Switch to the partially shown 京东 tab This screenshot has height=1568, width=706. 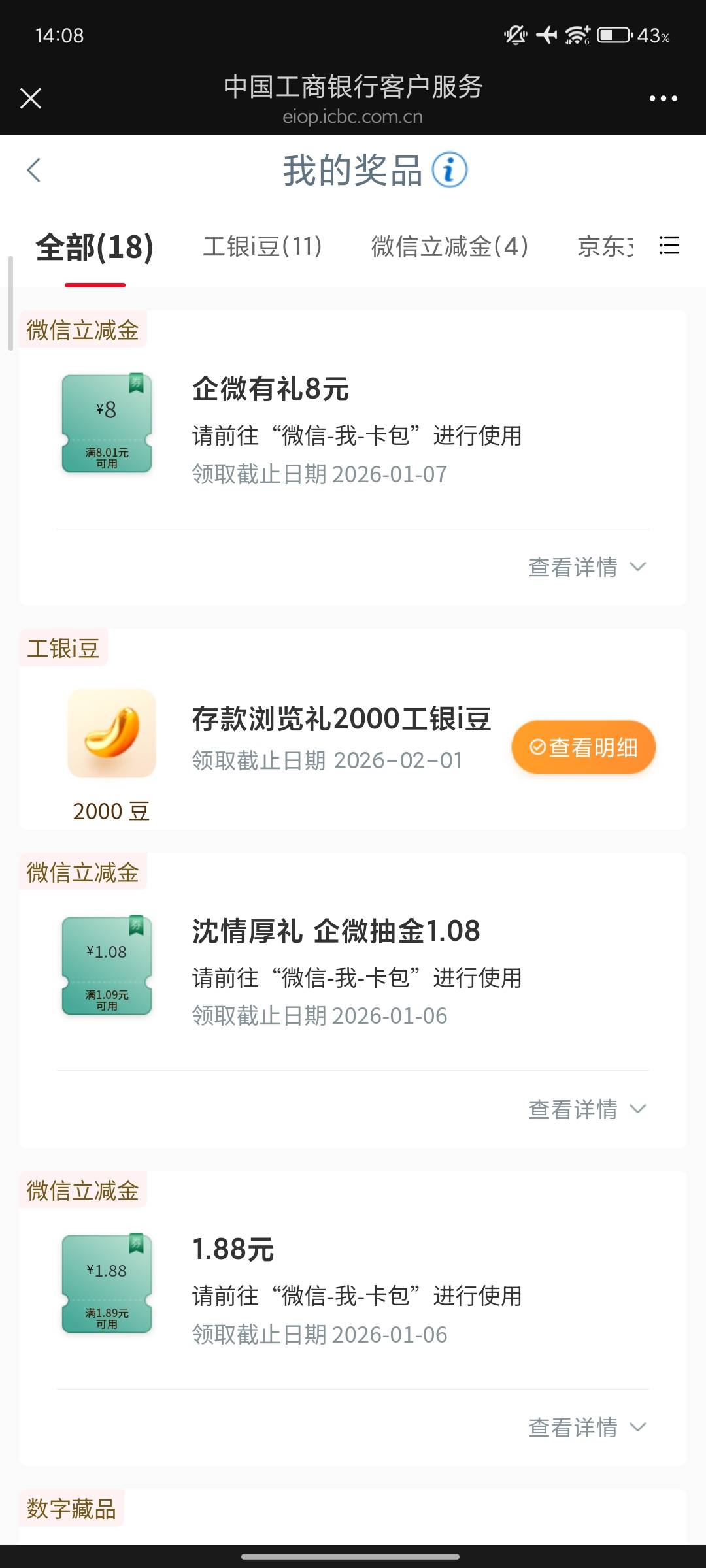tap(605, 247)
